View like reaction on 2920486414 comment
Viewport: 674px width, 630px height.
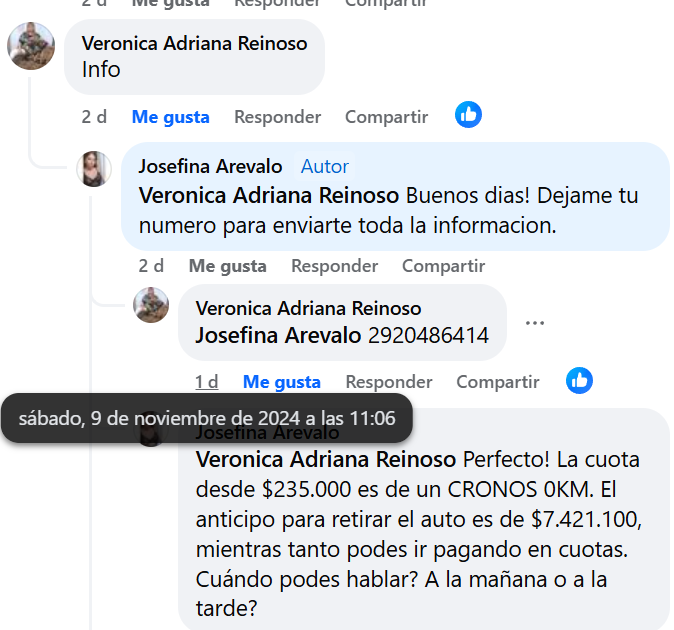click(x=579, y=380)
